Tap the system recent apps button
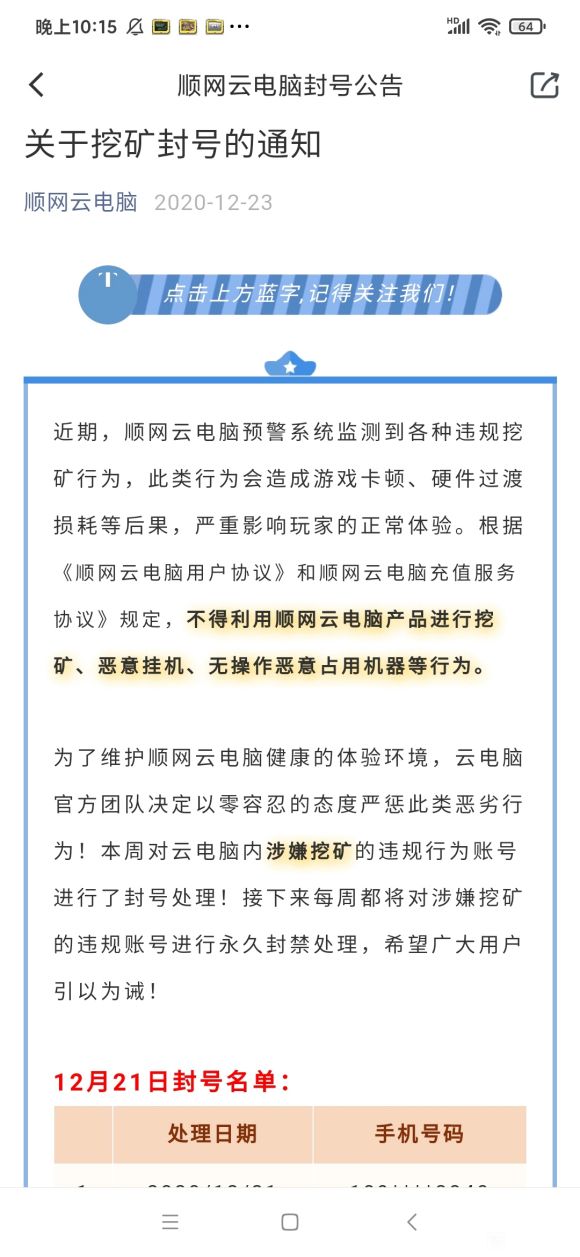Screen dimensions: 580x1257 (171, 1222)
